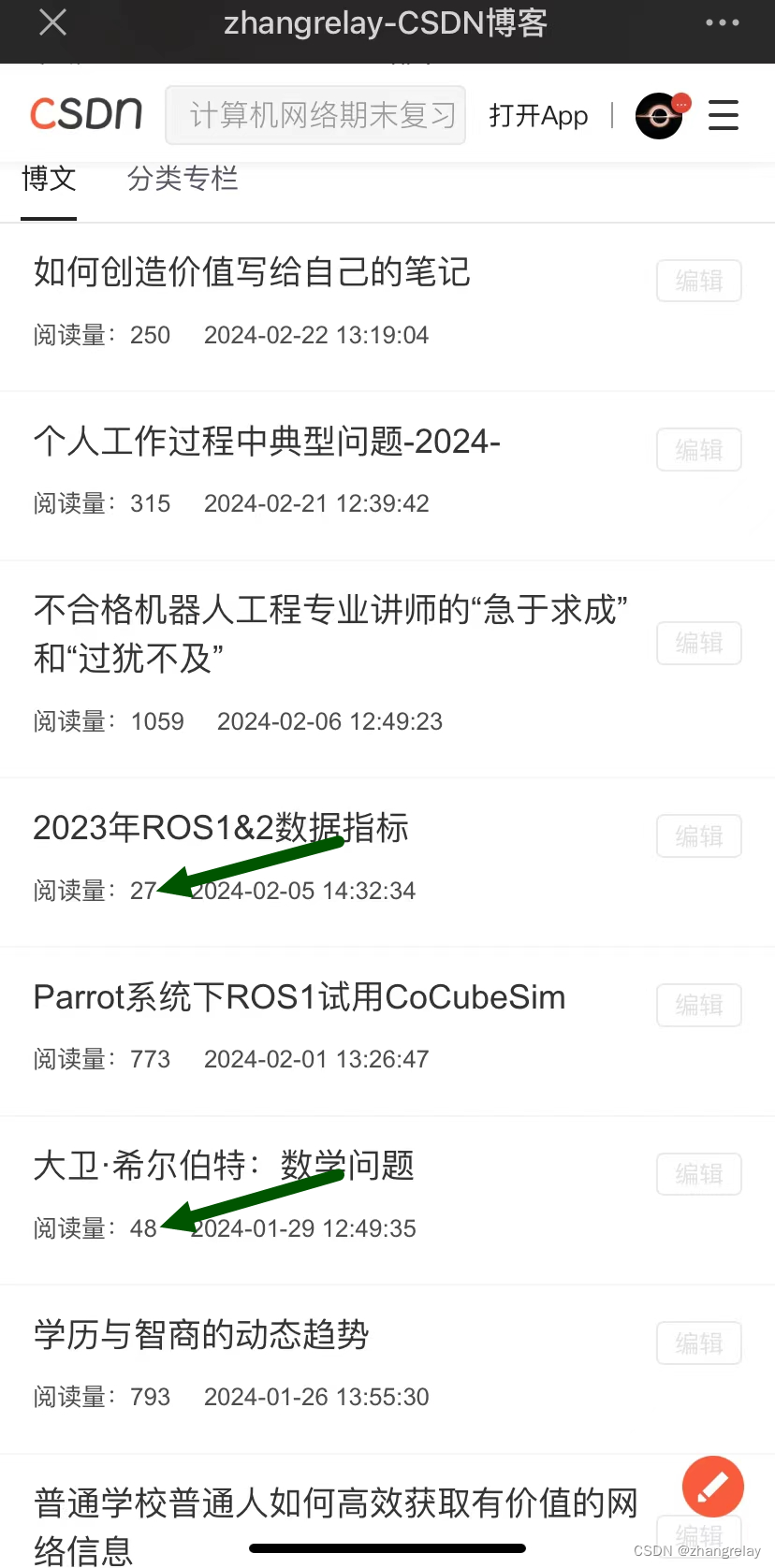The width and height of the screenshot is (775, 1568).
Task: Tap the 打开App button
Action: (538, 115)
